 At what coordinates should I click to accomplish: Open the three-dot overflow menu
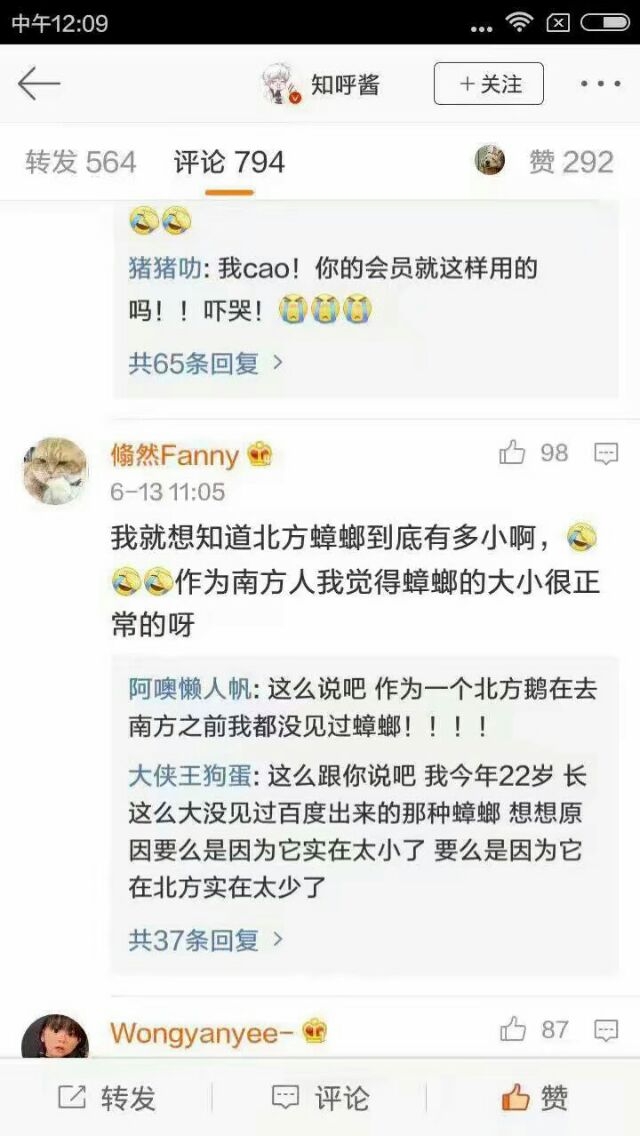600,84
